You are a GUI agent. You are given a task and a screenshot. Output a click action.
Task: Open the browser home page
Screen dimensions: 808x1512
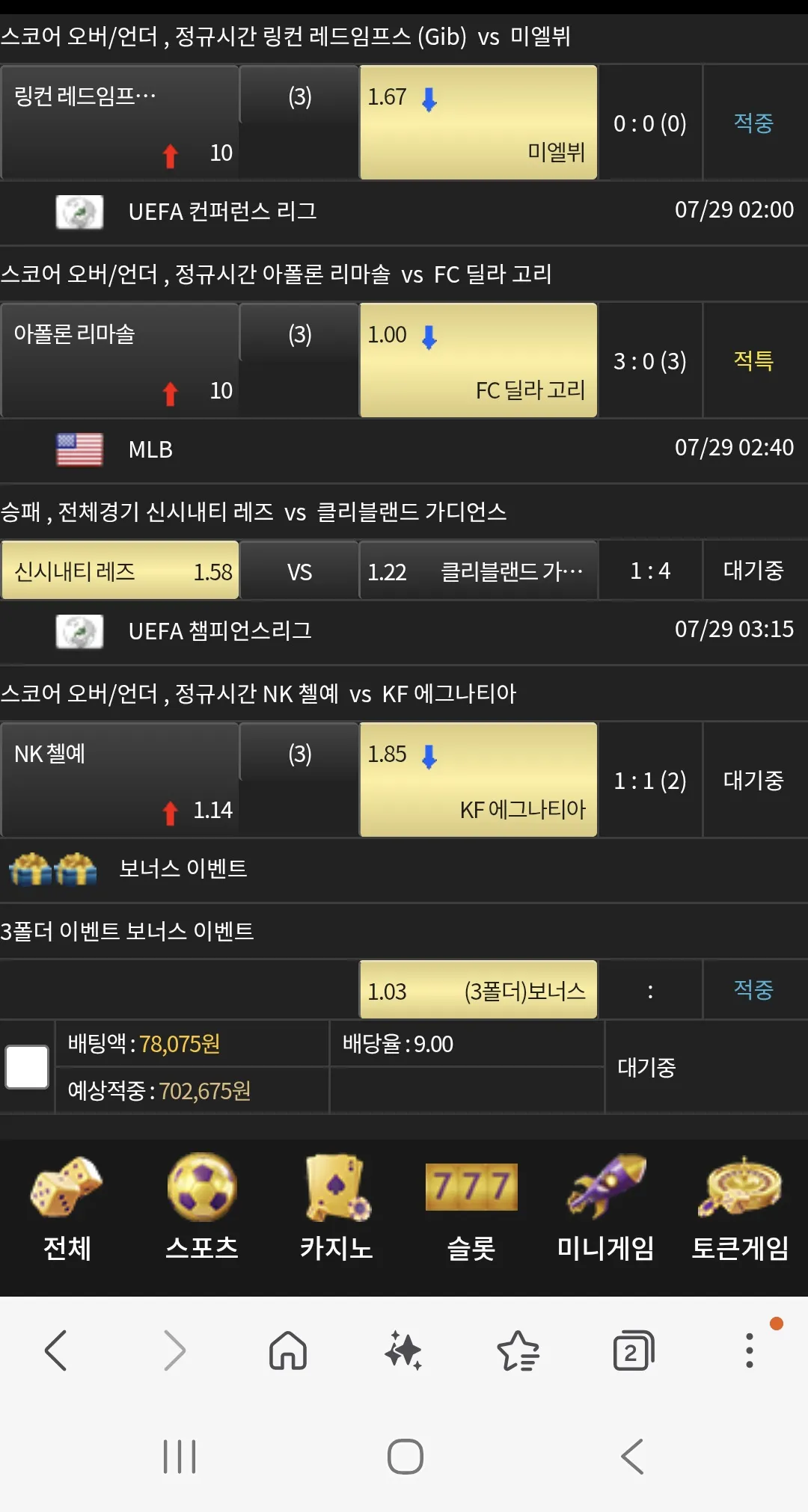288,1350
